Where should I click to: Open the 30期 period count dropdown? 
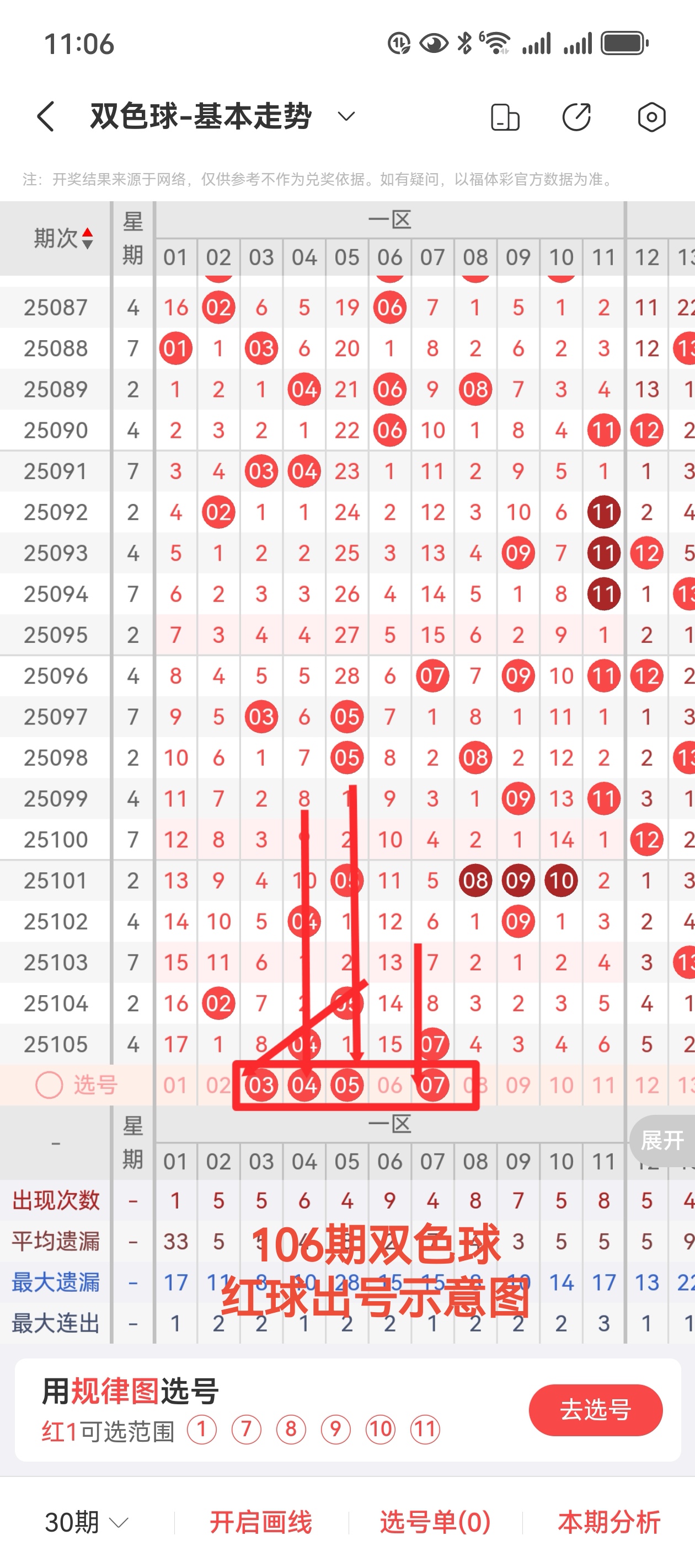click(x=87, y=1522)
